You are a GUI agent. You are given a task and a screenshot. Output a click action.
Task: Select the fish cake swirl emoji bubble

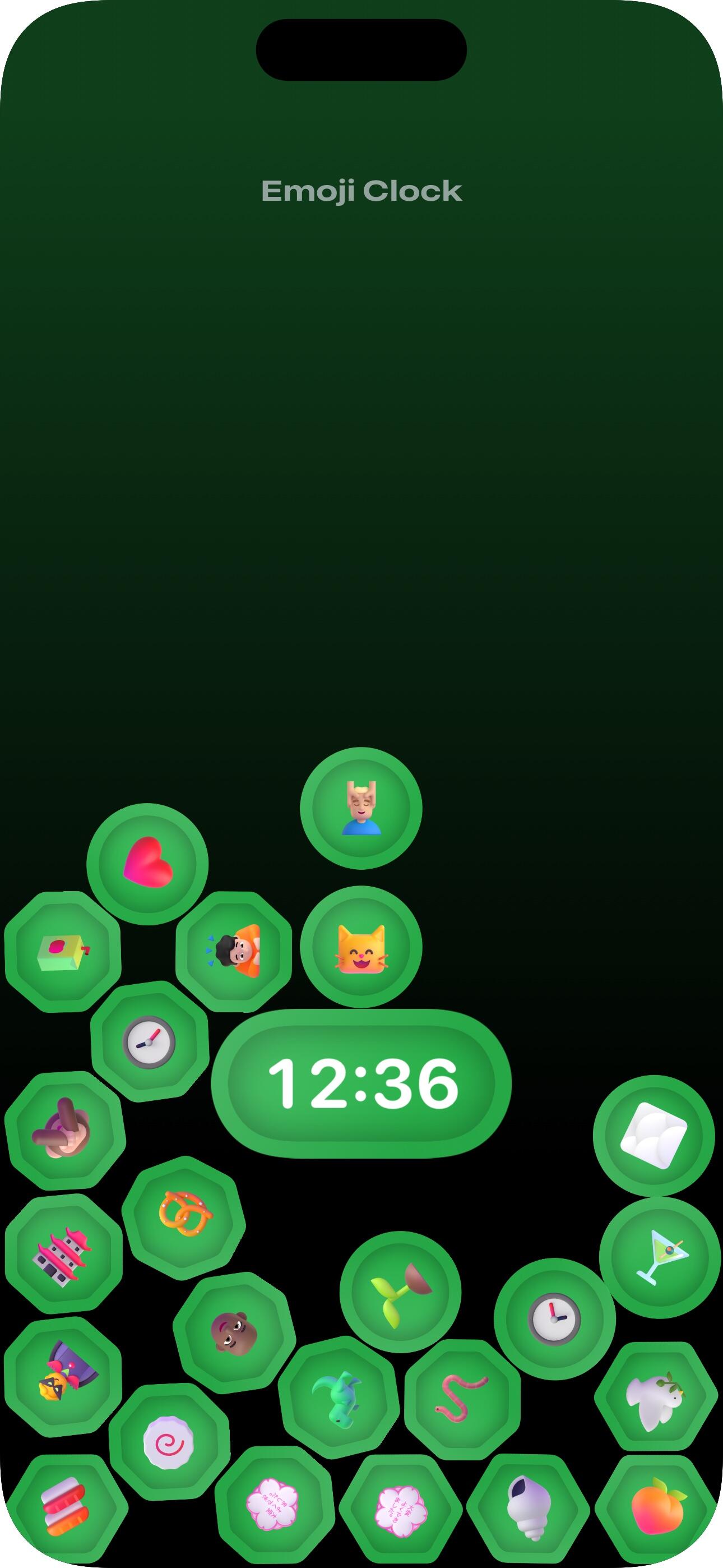tap(169, 1442)
